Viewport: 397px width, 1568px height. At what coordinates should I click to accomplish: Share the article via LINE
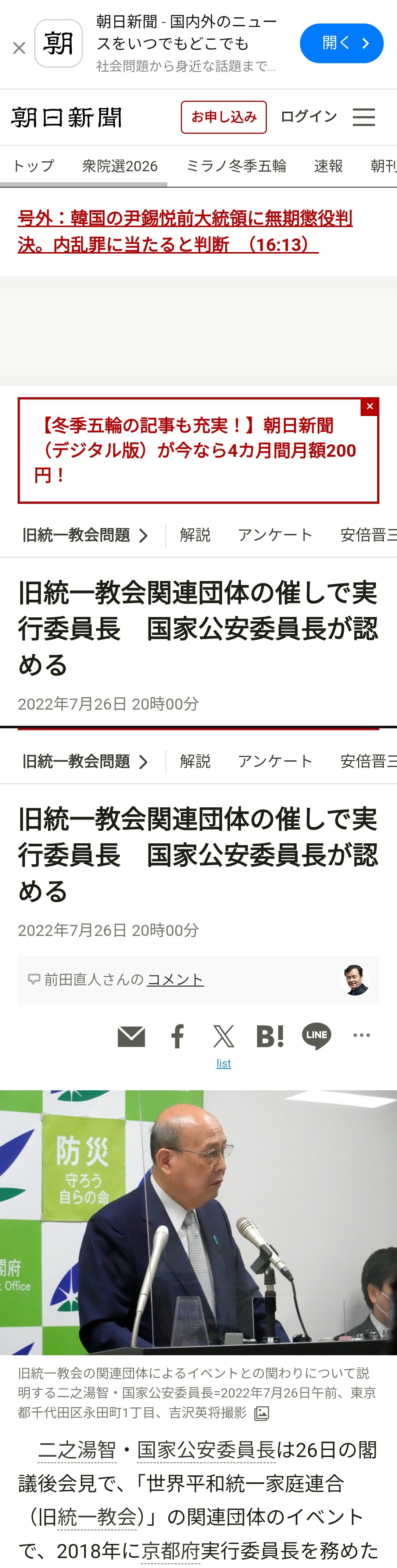(x=316, y=1036)
